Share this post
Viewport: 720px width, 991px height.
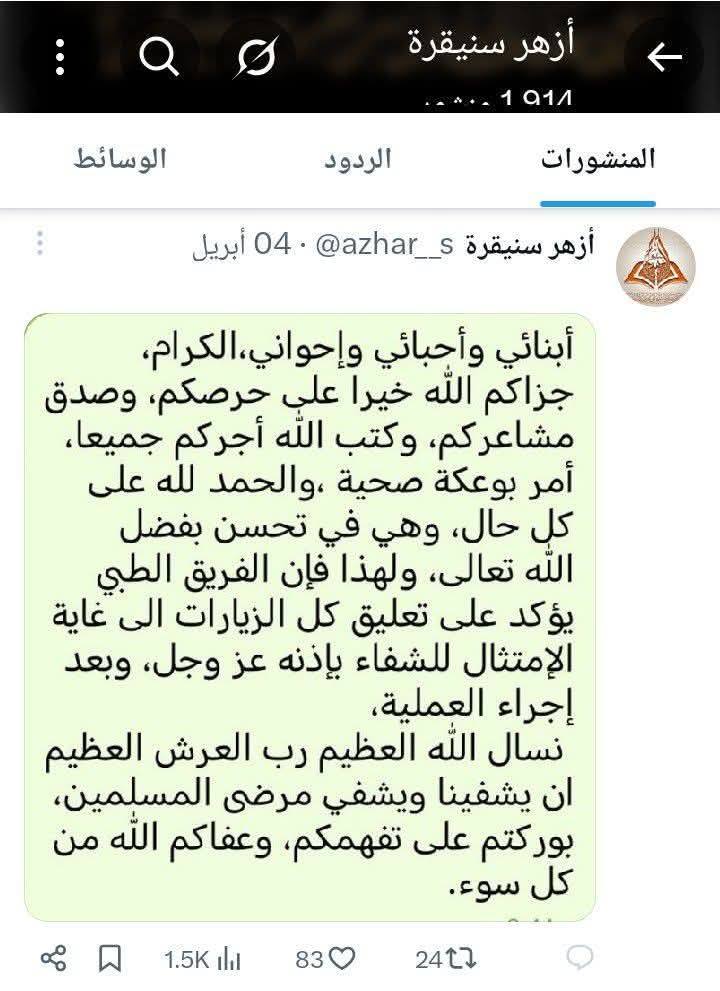pyautogui.click(x=53, y=959)
